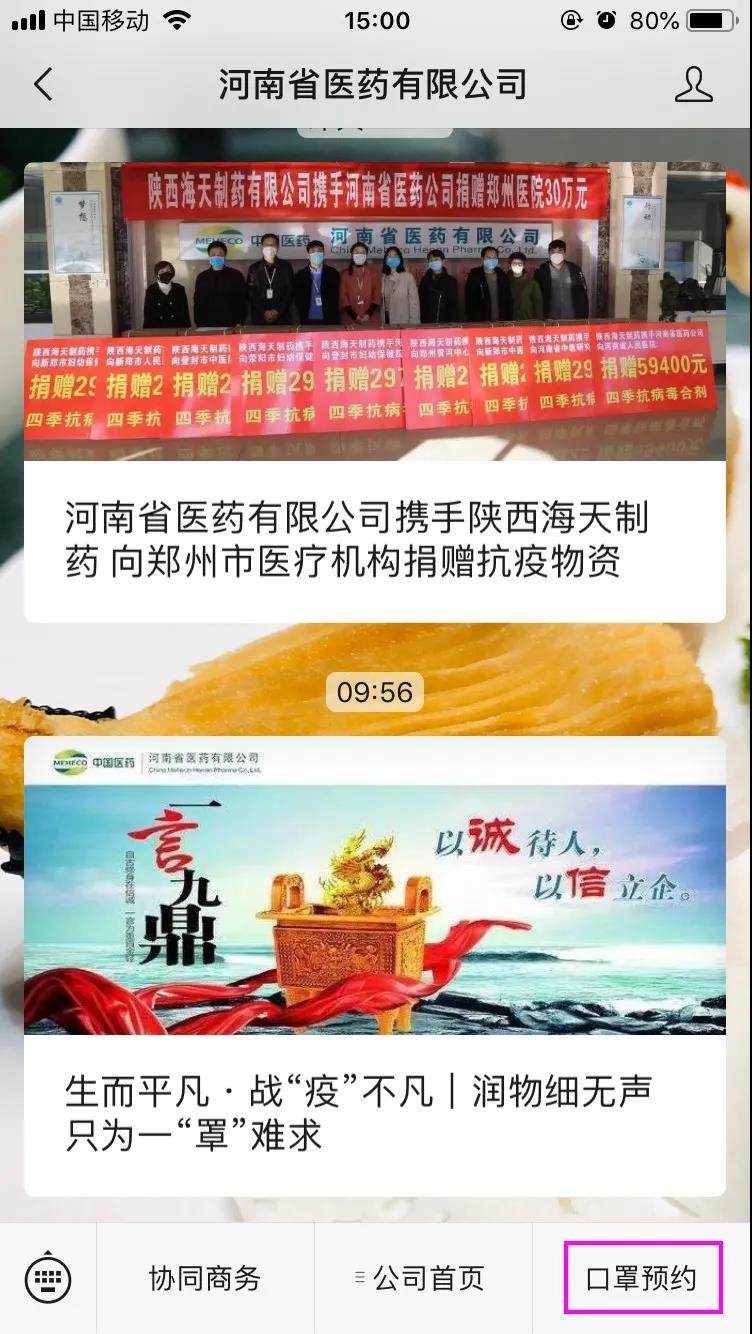This screenshot has width=752, height=1334.
Task: Open the account profile icon
Action: coord(693,85)
